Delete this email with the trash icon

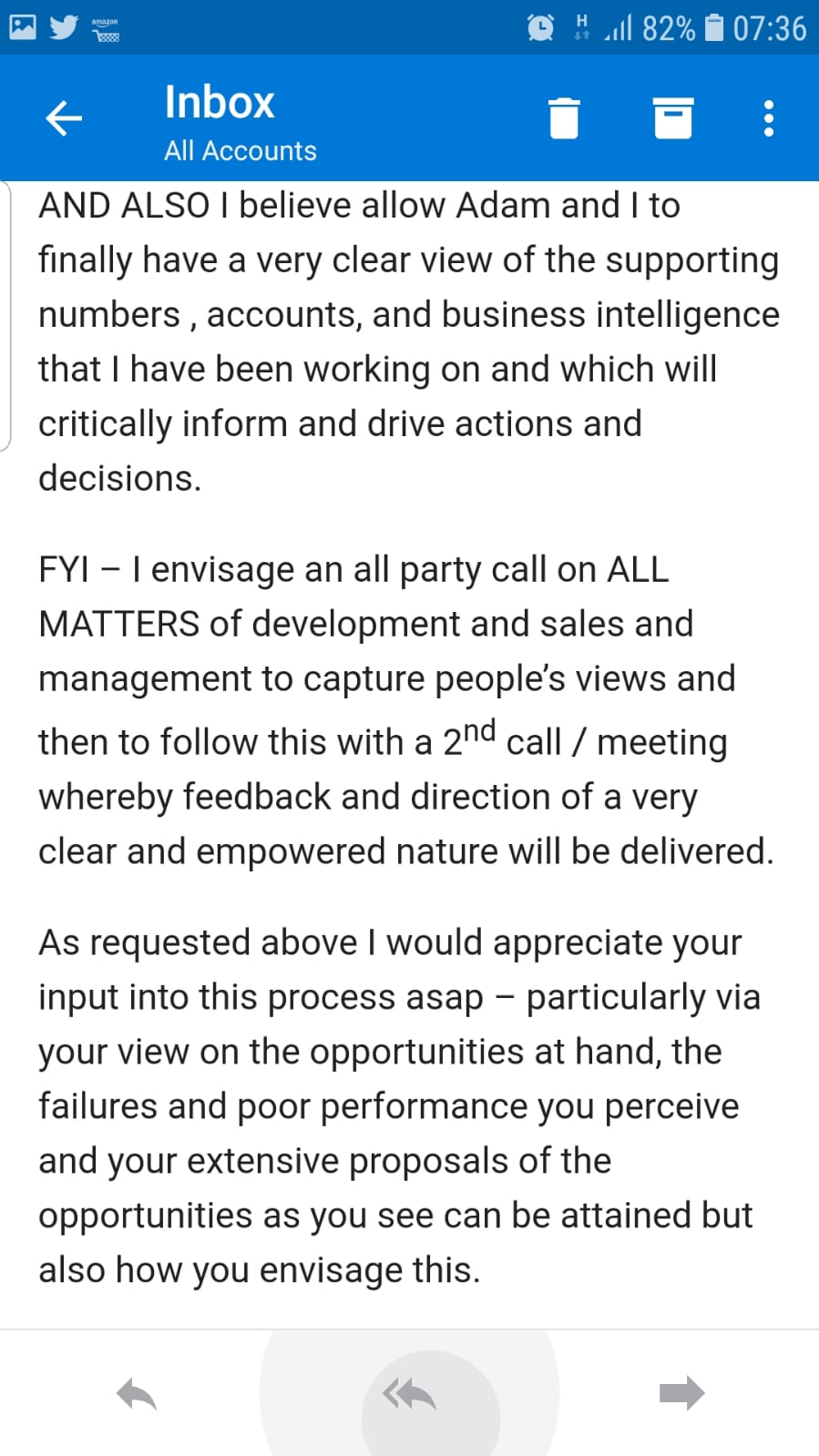pyautogui.click(x=564, y=118)
